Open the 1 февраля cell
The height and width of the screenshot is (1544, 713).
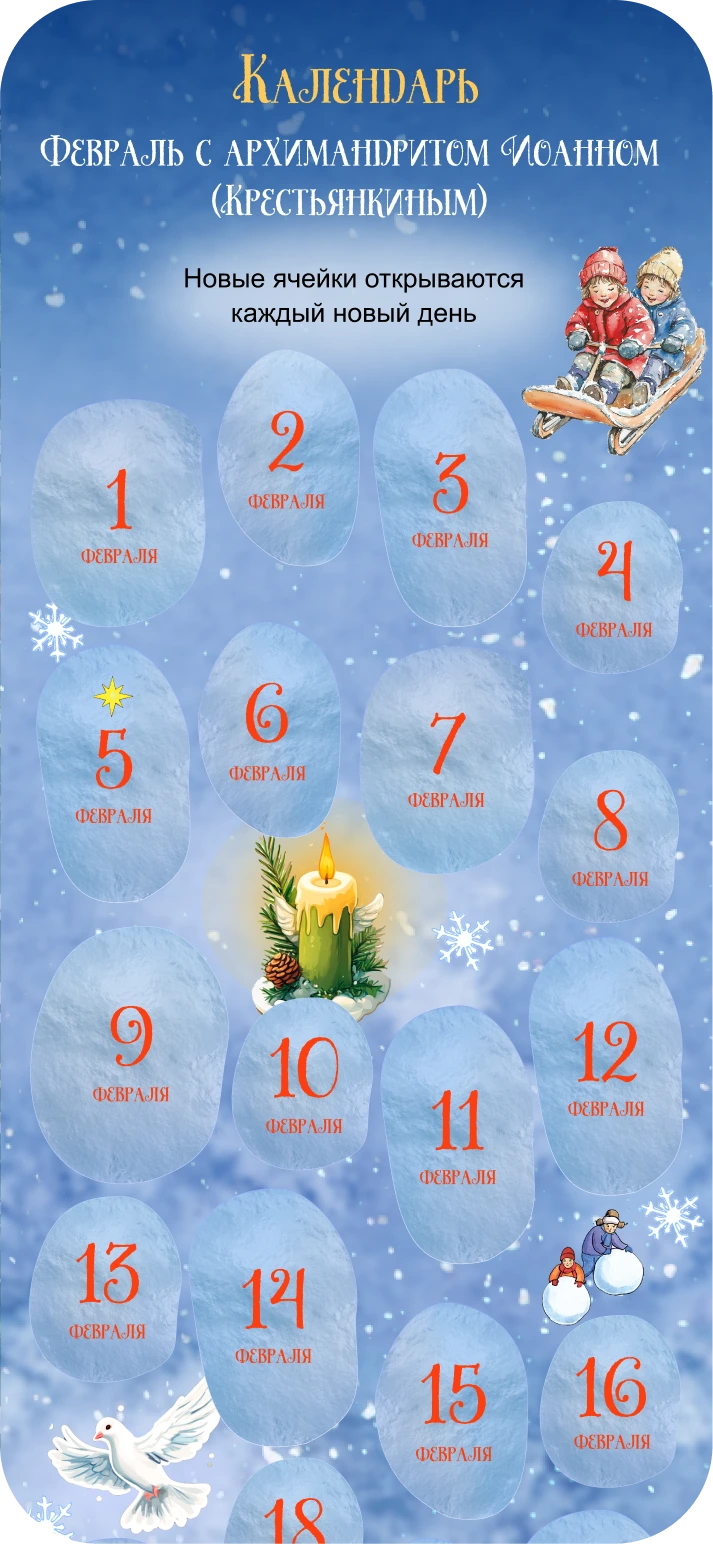coord(118,514)
